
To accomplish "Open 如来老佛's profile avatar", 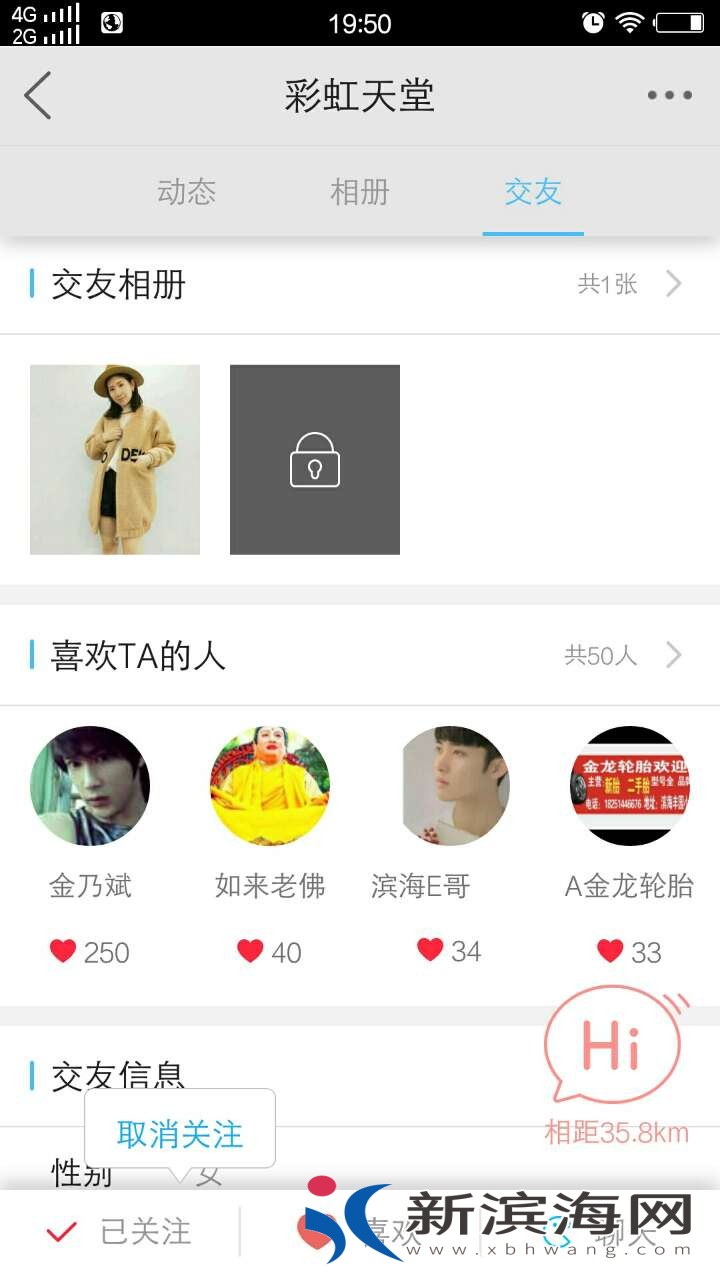I will coord(270,786).
